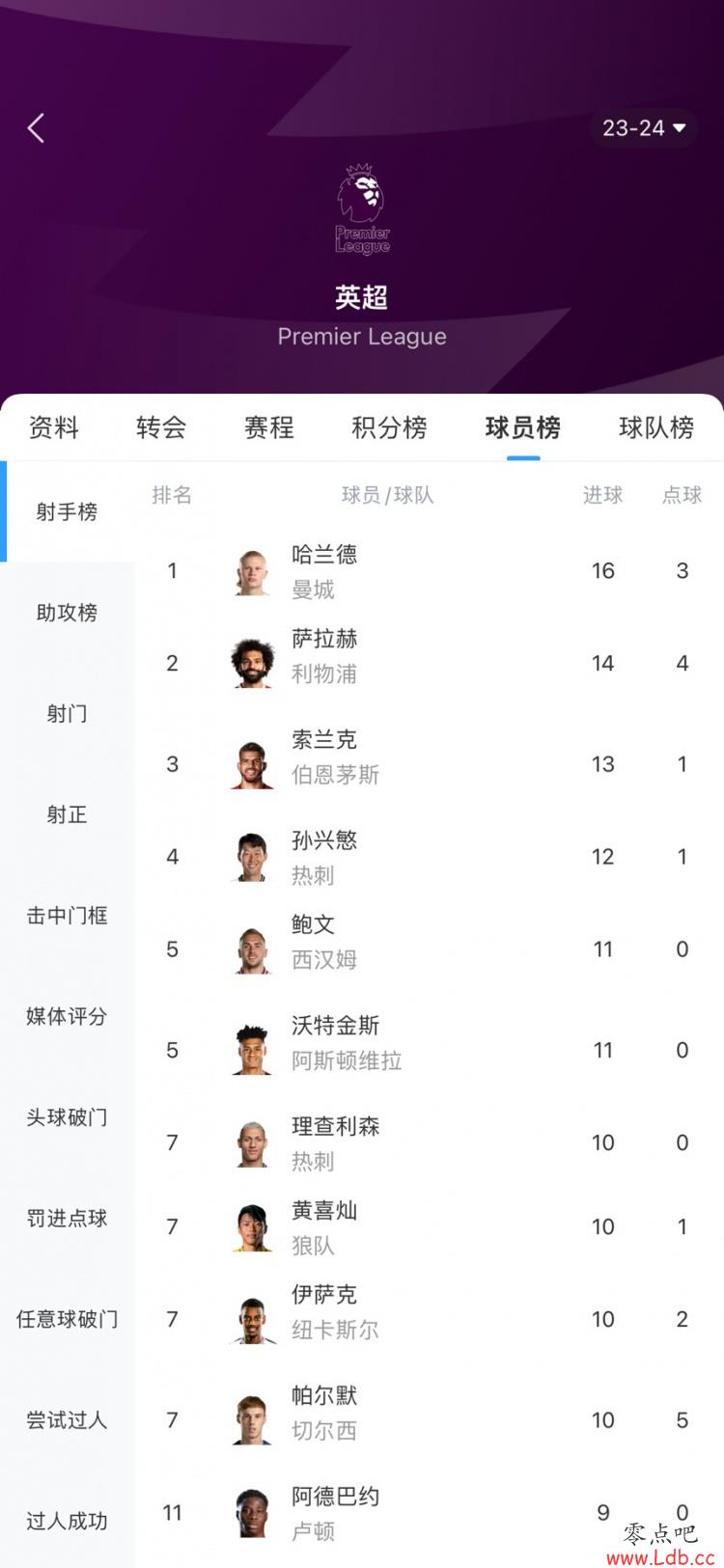Select 任意球破门 ranking category
The image size is (724, 1568).
[x=67, y=1319]
